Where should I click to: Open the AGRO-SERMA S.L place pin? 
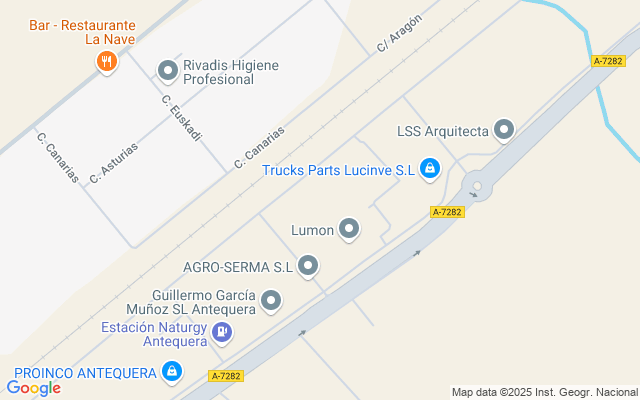[308, 266]
